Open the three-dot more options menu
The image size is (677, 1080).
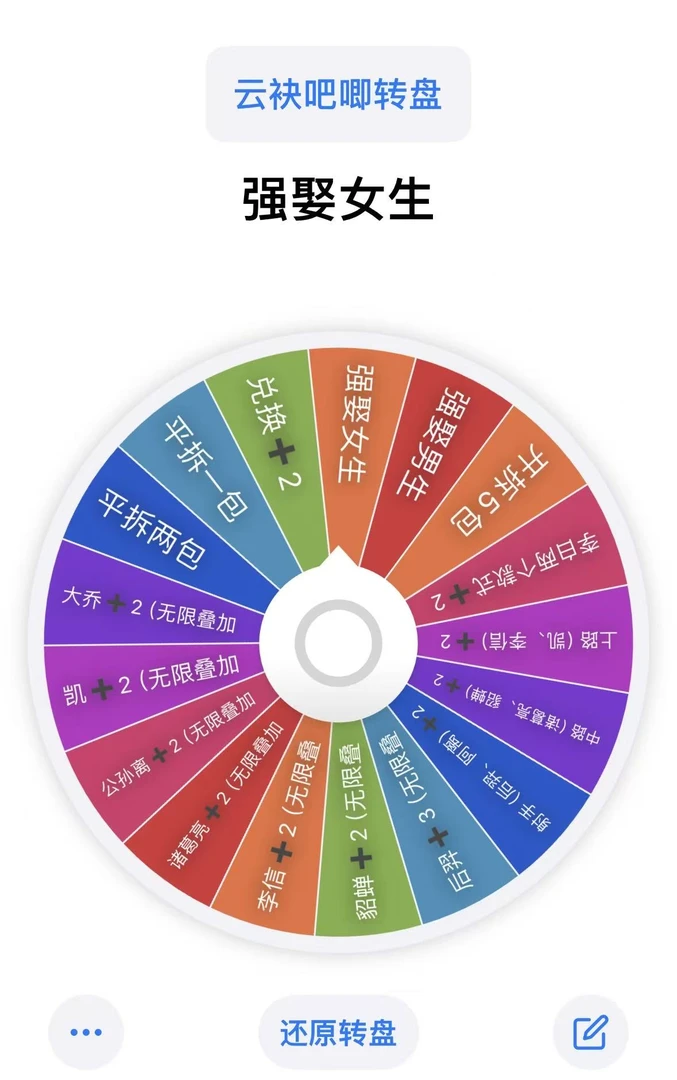coord(86,1032)
